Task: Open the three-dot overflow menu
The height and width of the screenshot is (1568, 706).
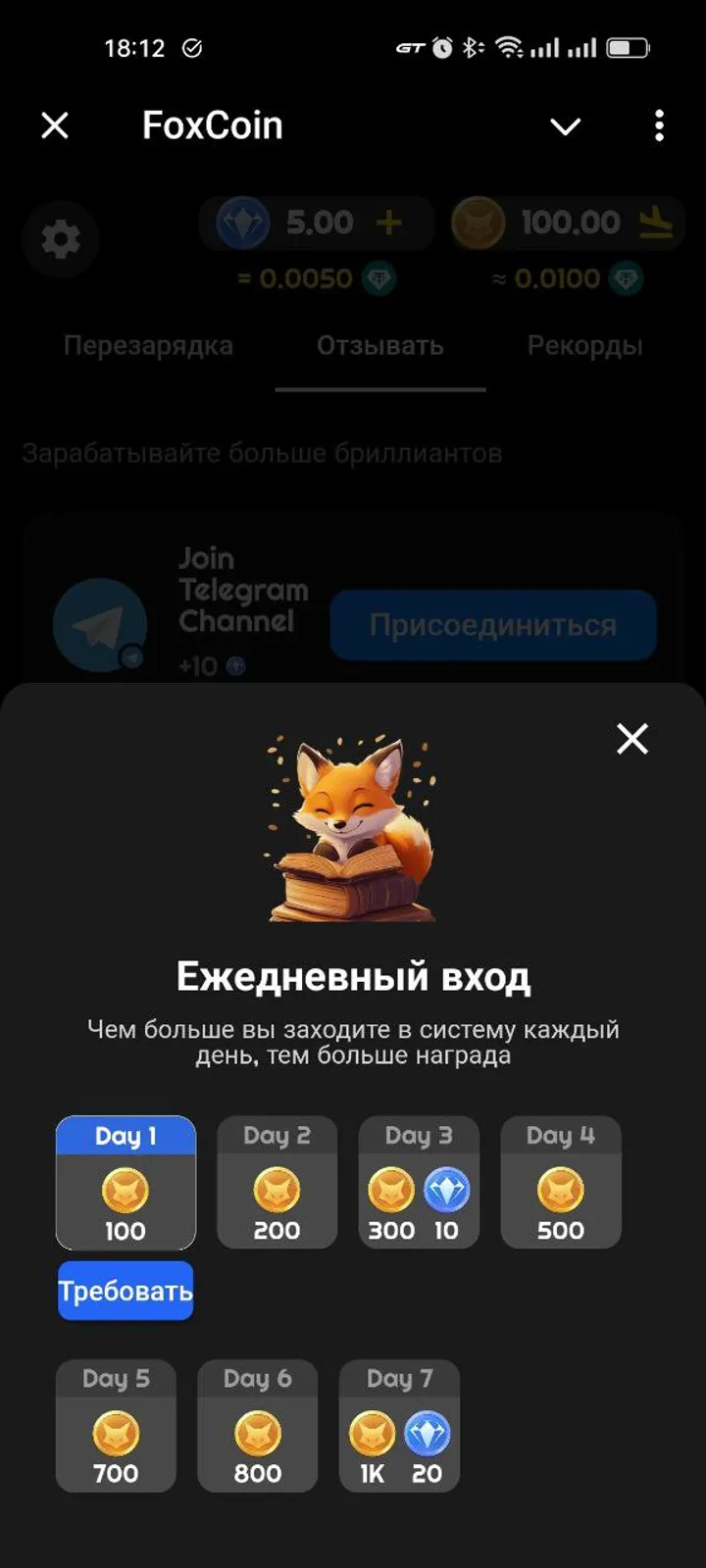Action: click(658, 126)
